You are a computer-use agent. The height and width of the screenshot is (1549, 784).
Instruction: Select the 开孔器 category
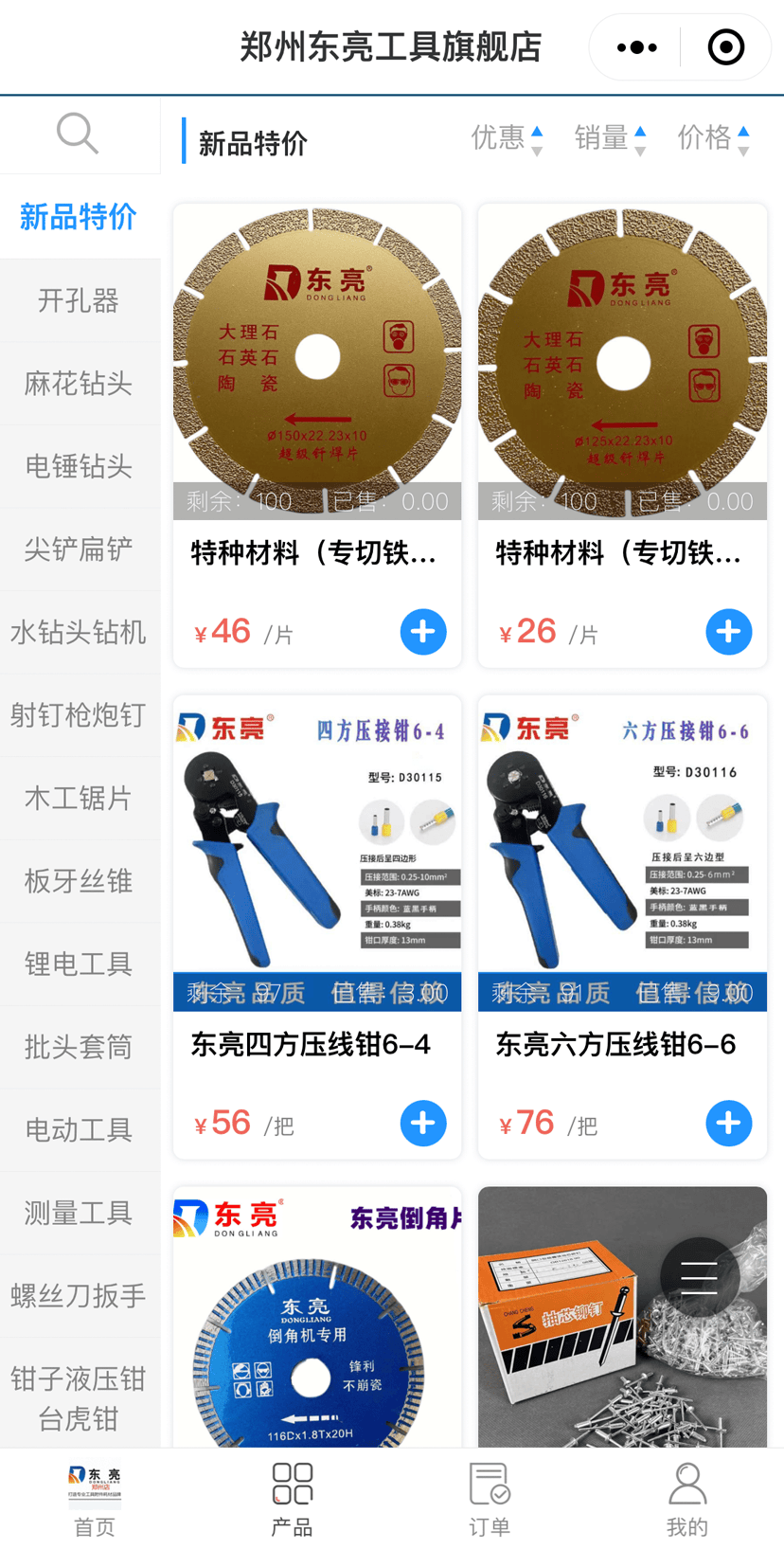79,300
